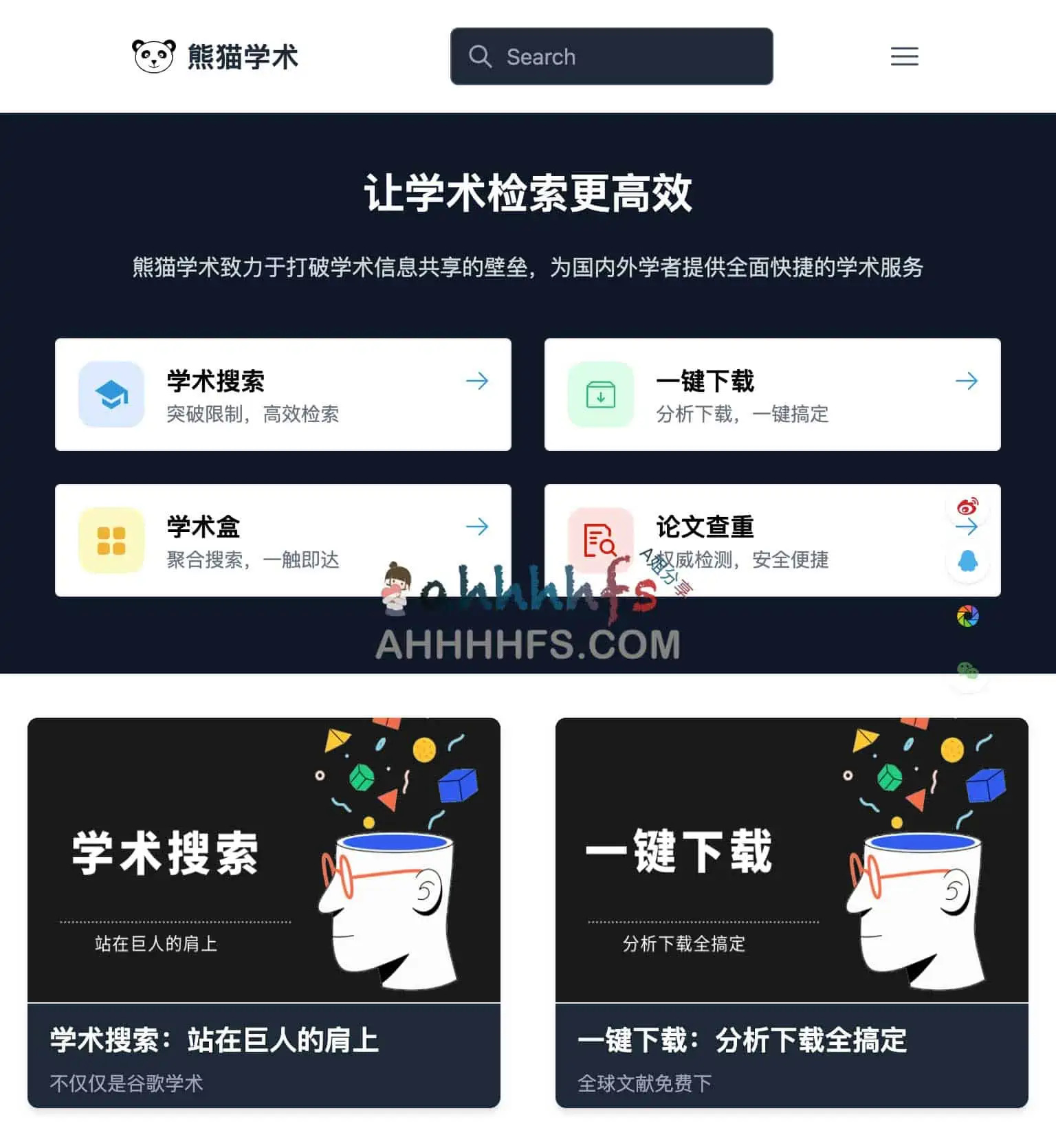Click the red document icon on 论文查重 card
This screenshot has height=1148, width=1056.
600,540
